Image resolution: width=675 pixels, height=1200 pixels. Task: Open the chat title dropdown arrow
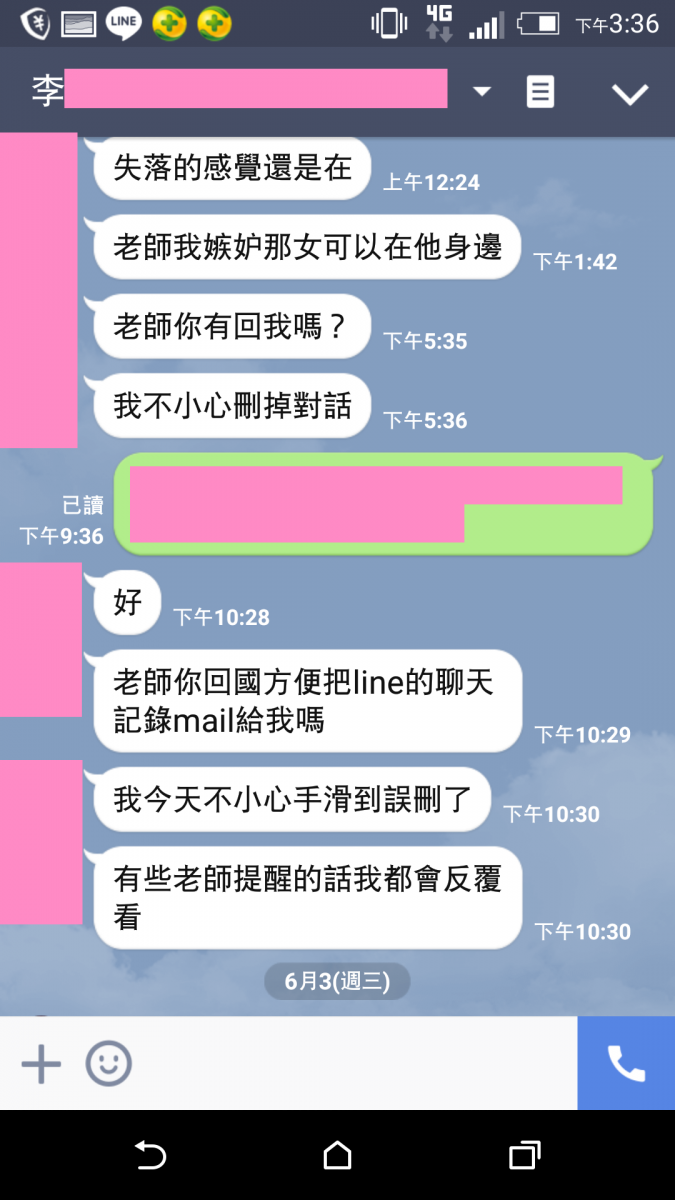482,92
